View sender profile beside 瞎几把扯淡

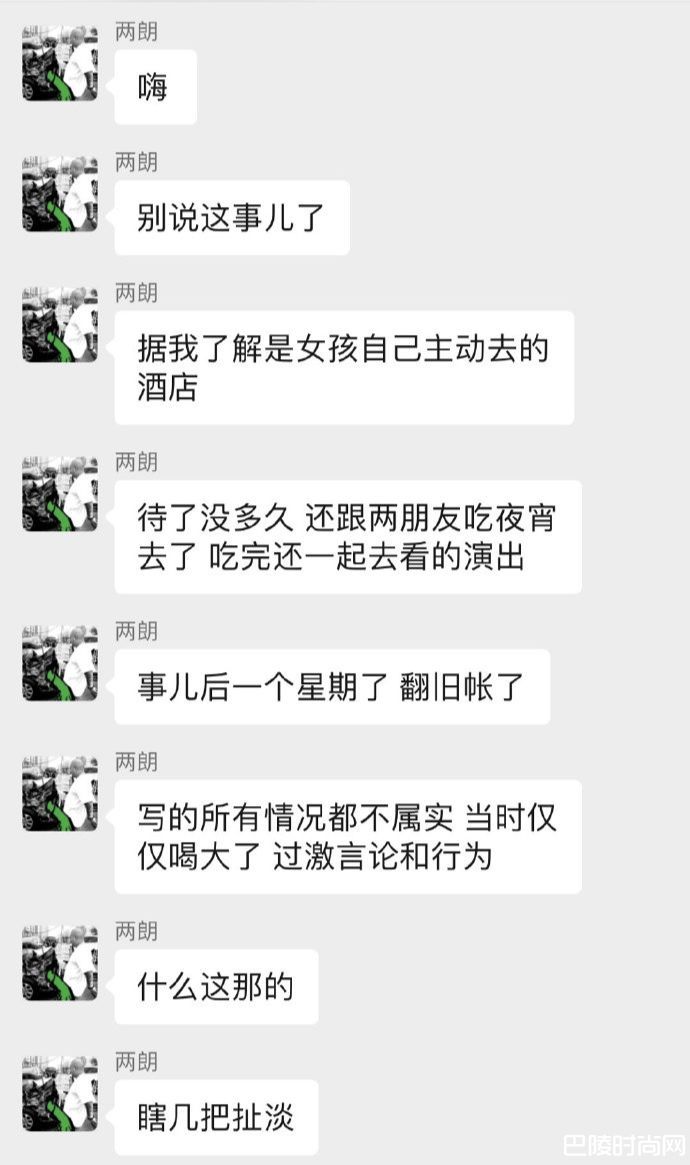point(60,1093)
